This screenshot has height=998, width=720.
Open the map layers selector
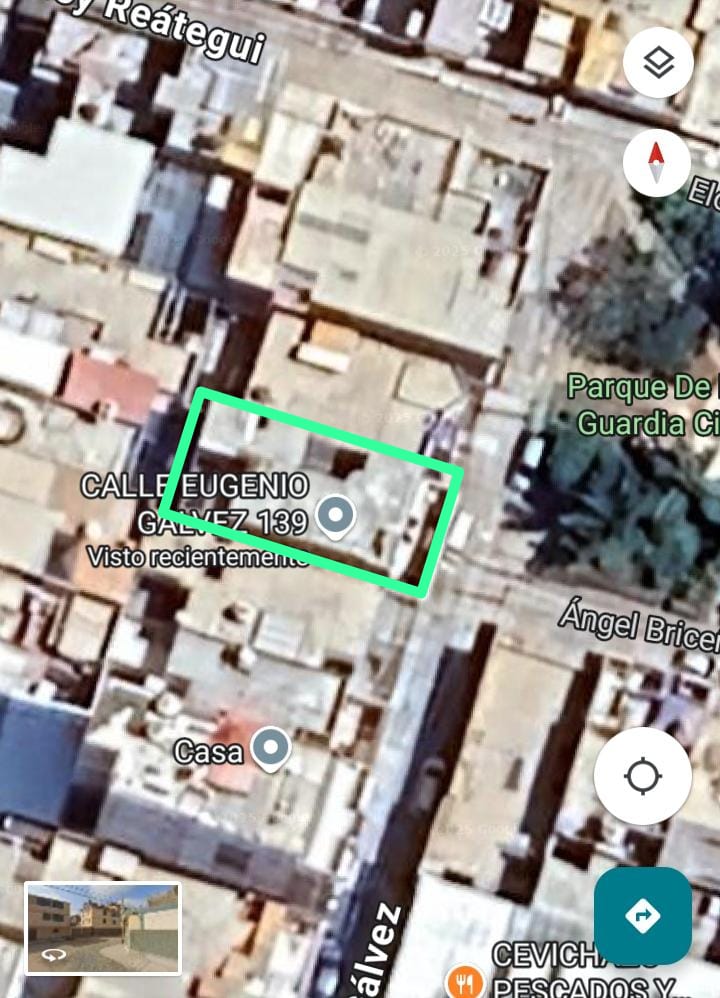(x=658, y=62)
